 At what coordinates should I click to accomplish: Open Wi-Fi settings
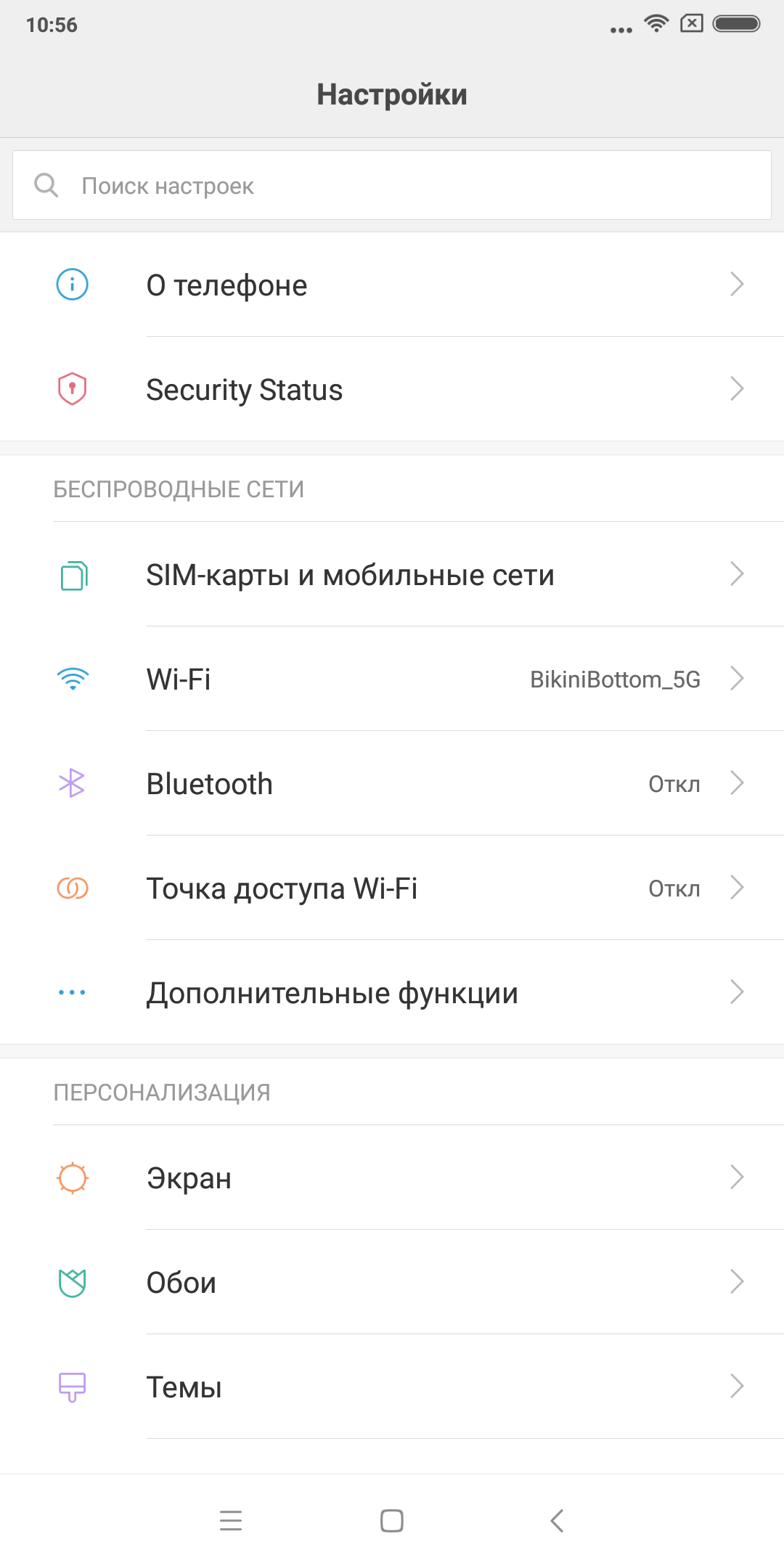pyautogui.click(x=392, y=679)
